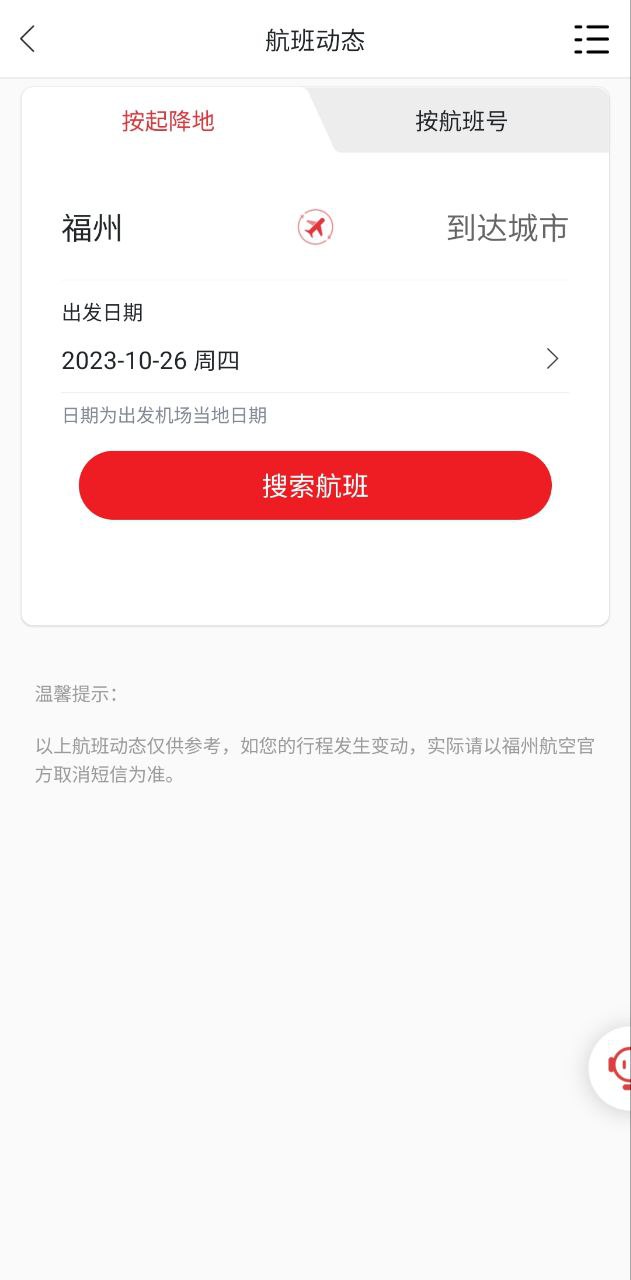Open the customer service floating icon
The height and width of the screenshot is (1280, 631).
click(615, 1066)
